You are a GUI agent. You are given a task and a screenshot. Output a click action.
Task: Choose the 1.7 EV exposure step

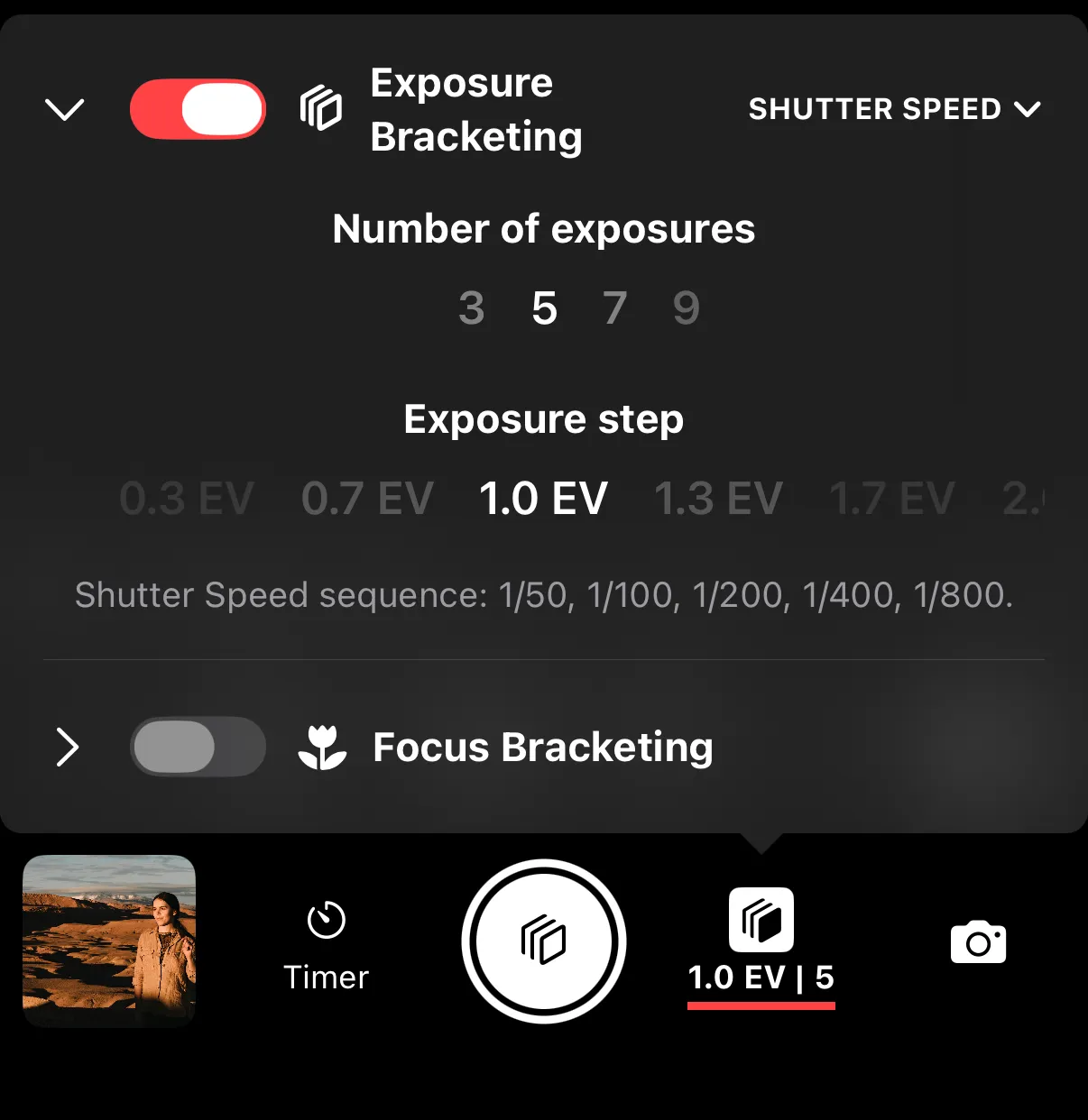(891, 499)
